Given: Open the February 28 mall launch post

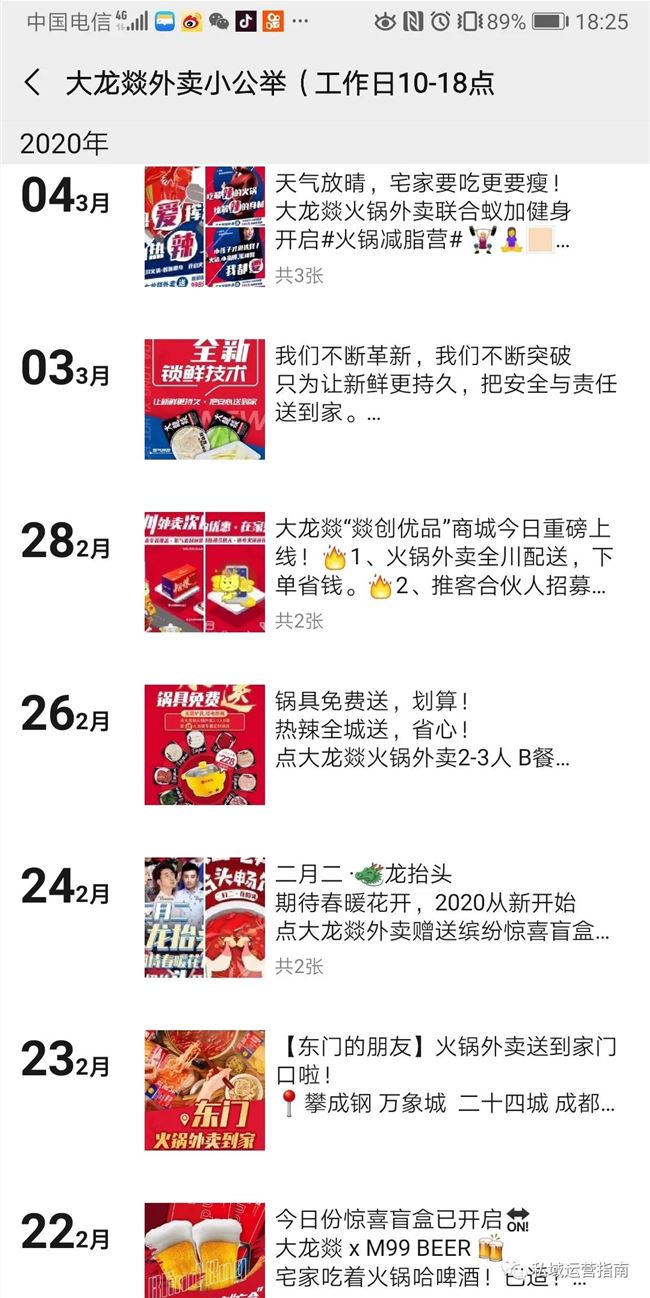Looking at the screenshot, I should (x=440, y=558).
